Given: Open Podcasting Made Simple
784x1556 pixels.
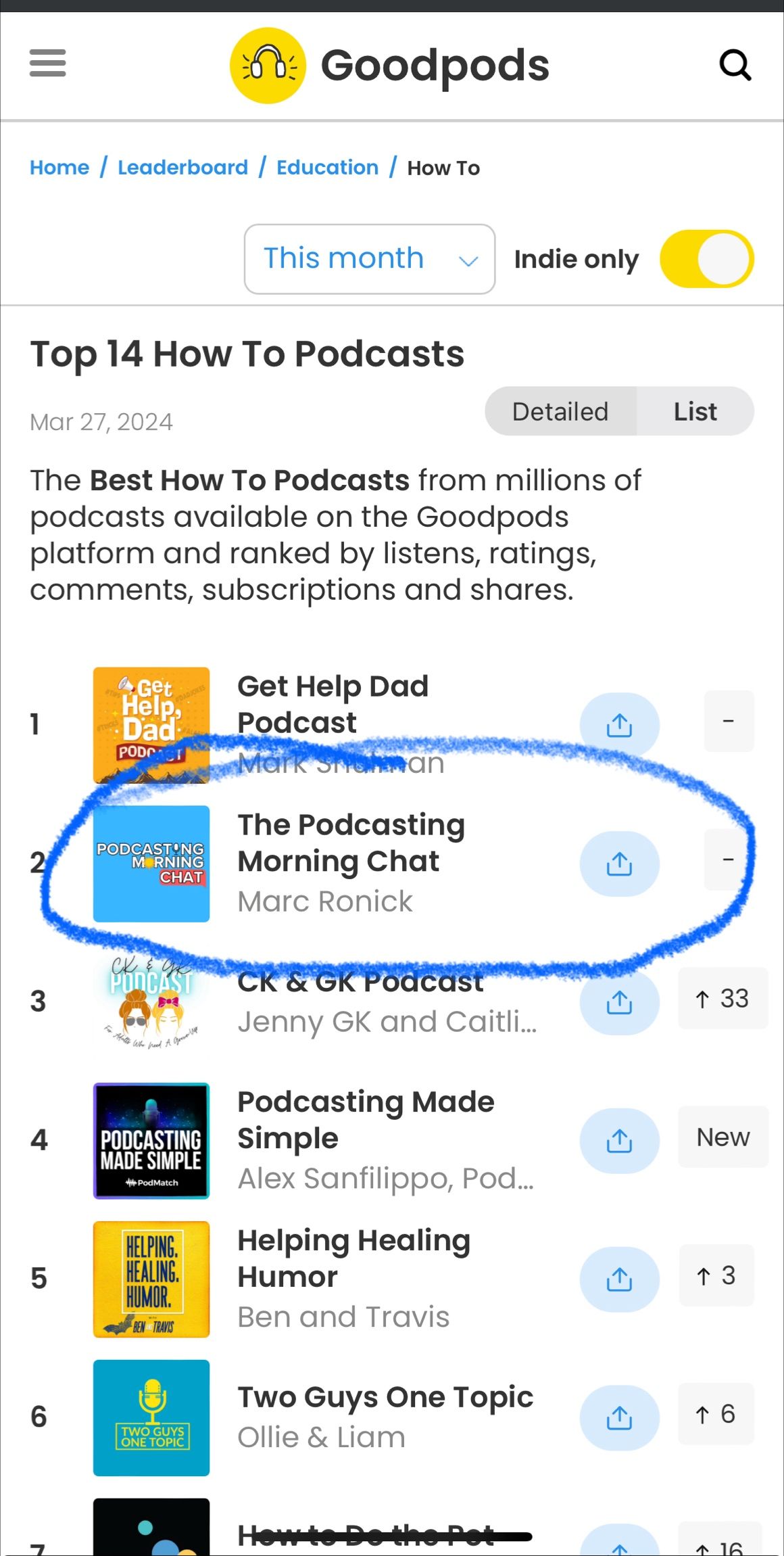Looking at the screenshot, I should pos(365,1120).
